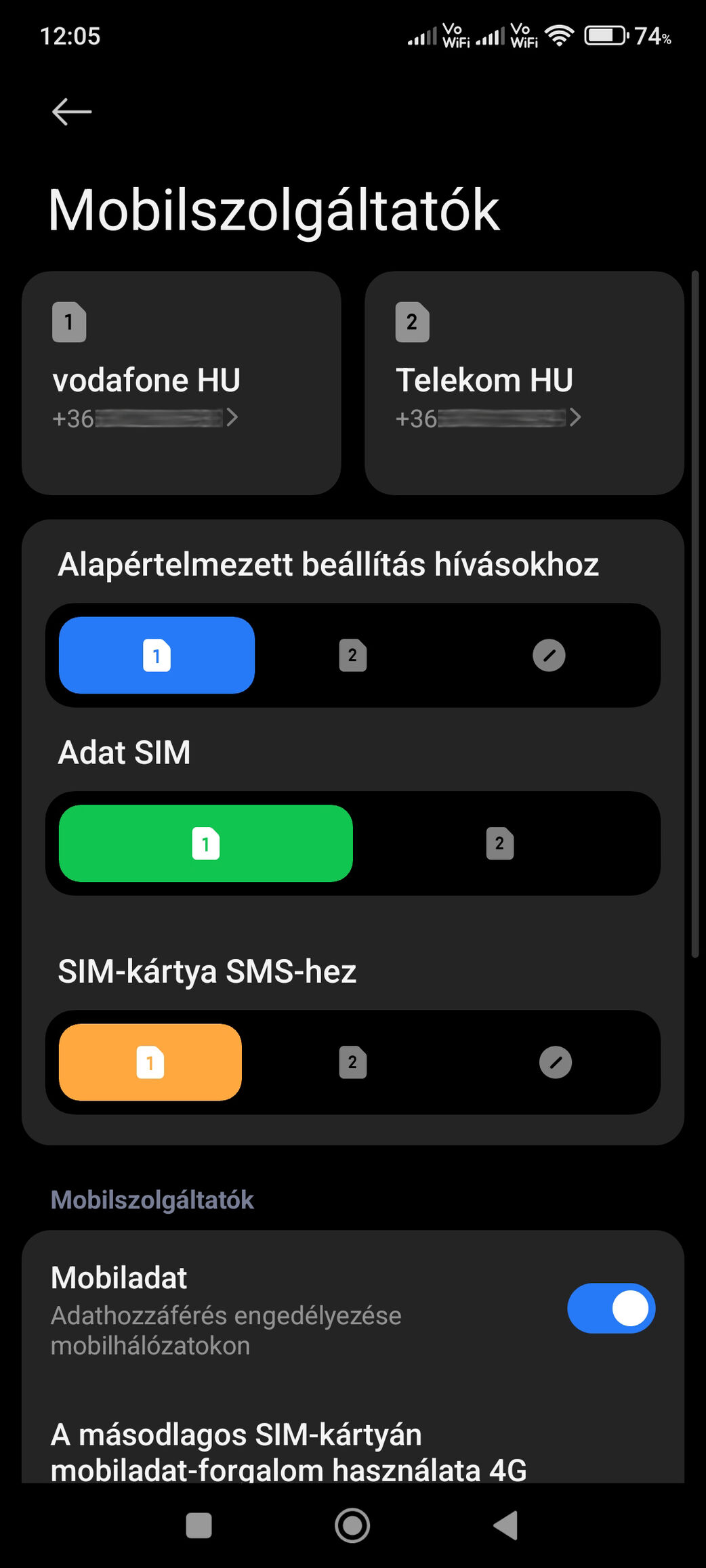The width and height of the screenshot is (706, 1568).
Task: Set SIM 1 as the data SIM
Action: (x=205, y=843)
